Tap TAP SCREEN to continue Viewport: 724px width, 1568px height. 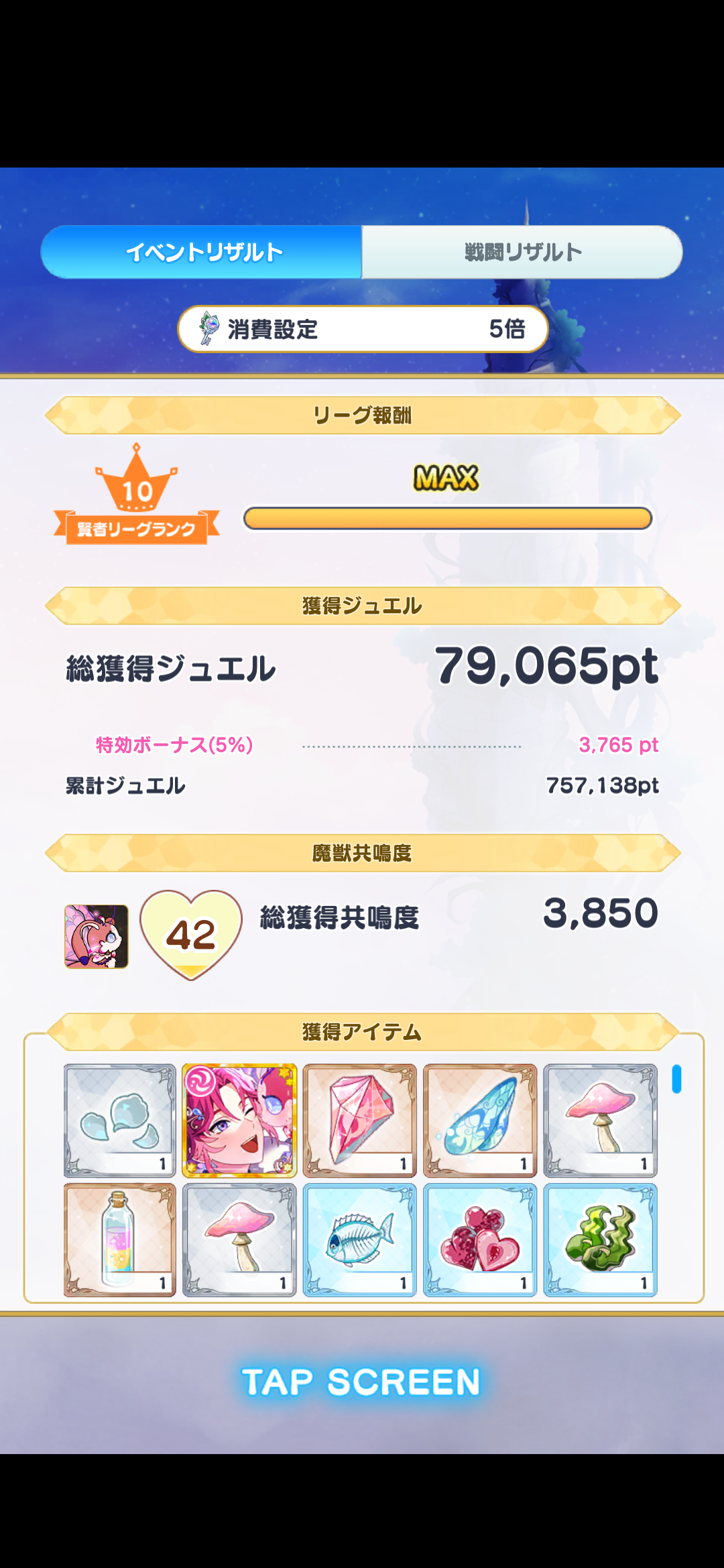point(362,1382)
